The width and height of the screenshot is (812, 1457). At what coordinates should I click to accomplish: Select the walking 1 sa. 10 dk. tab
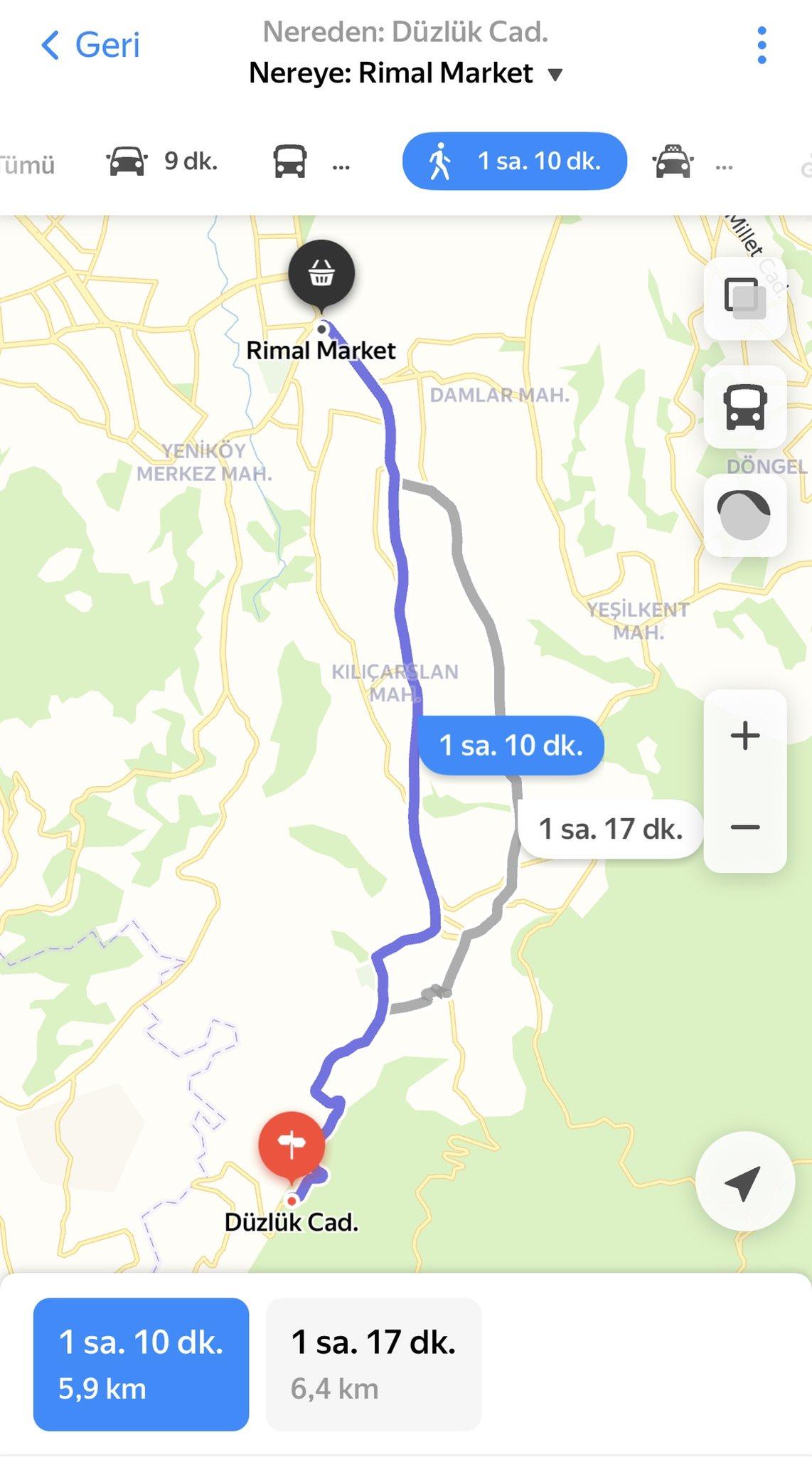515,161
